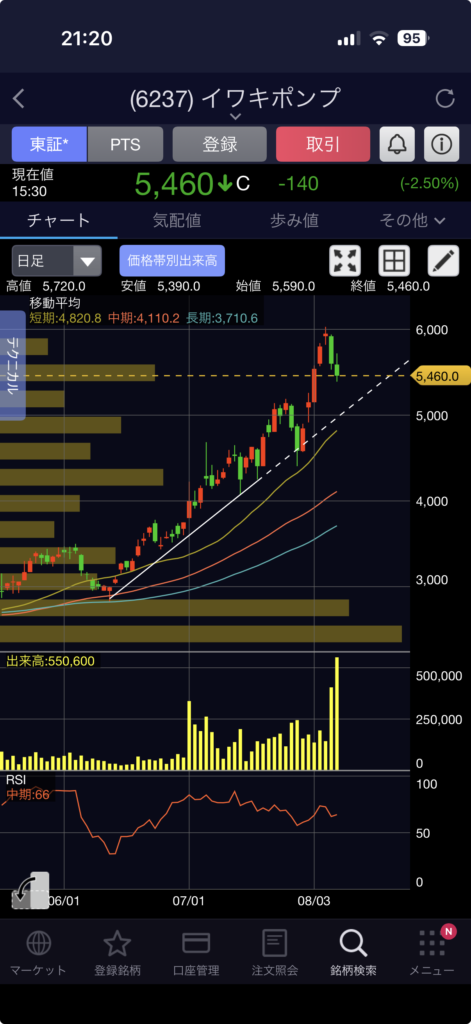Viewport: 471px width, 1024px height.
Task: Switch to the 歩み値 tab
Action: 294,220
